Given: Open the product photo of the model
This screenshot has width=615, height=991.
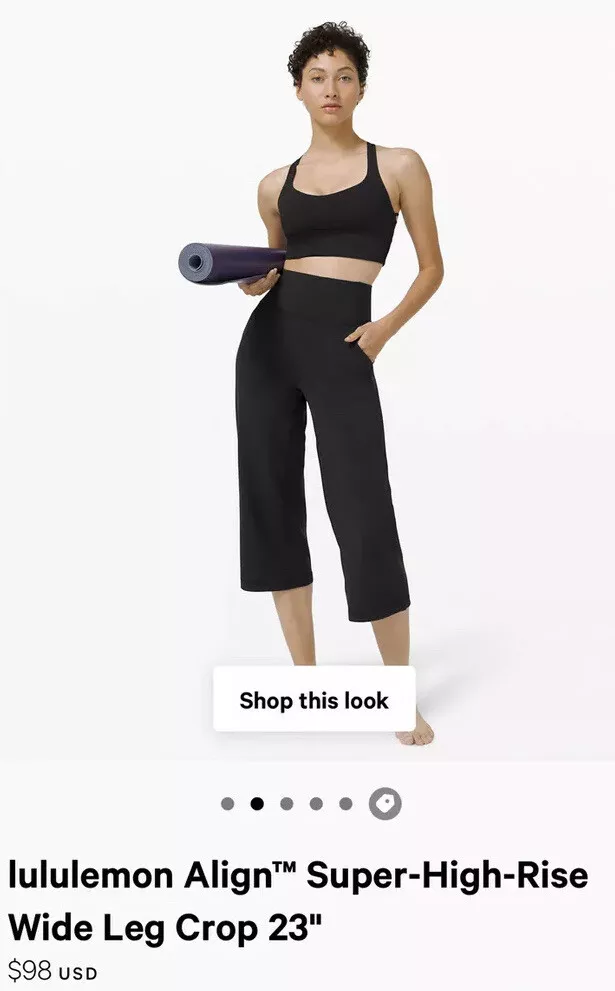Looking at the screenshot, I should [x=307, y=379].
